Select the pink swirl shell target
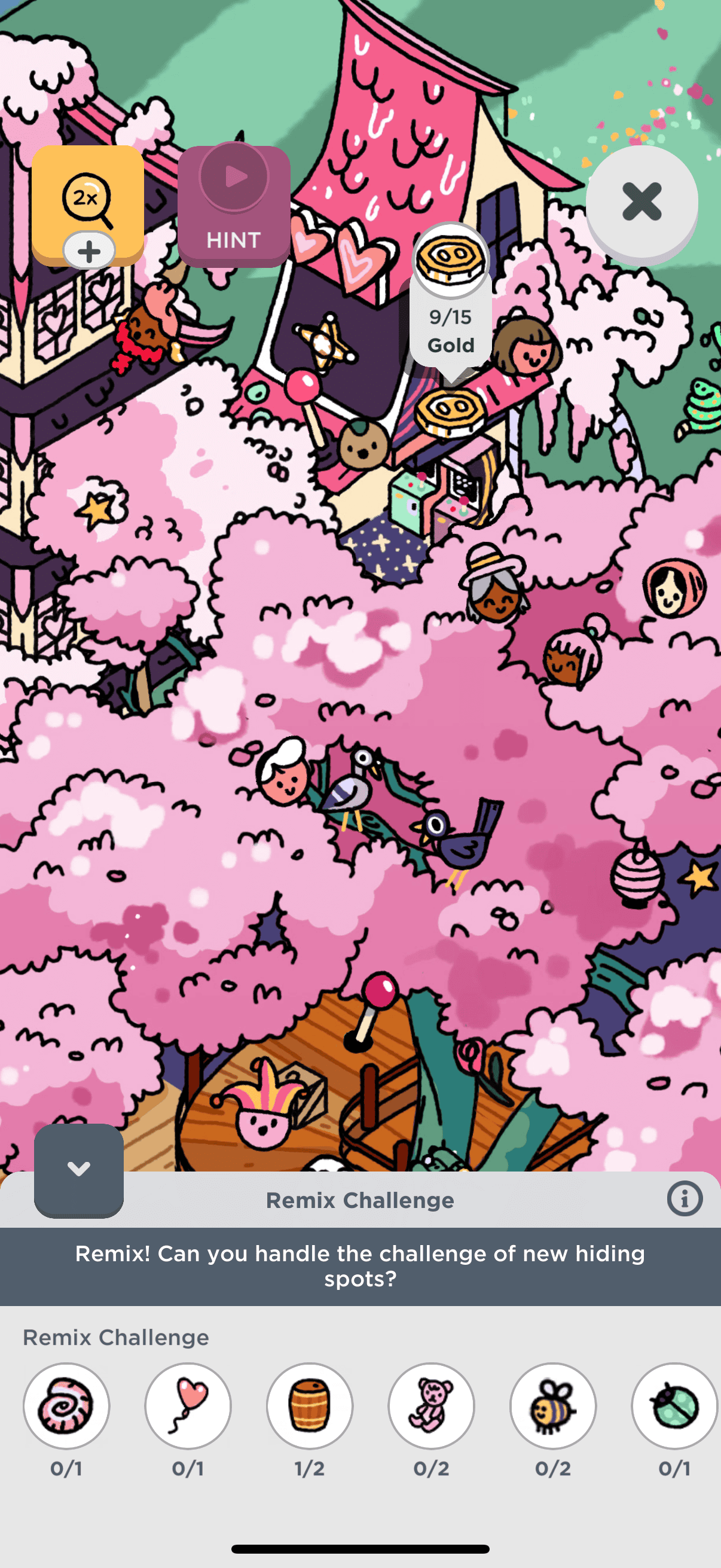 (66, 1406)
